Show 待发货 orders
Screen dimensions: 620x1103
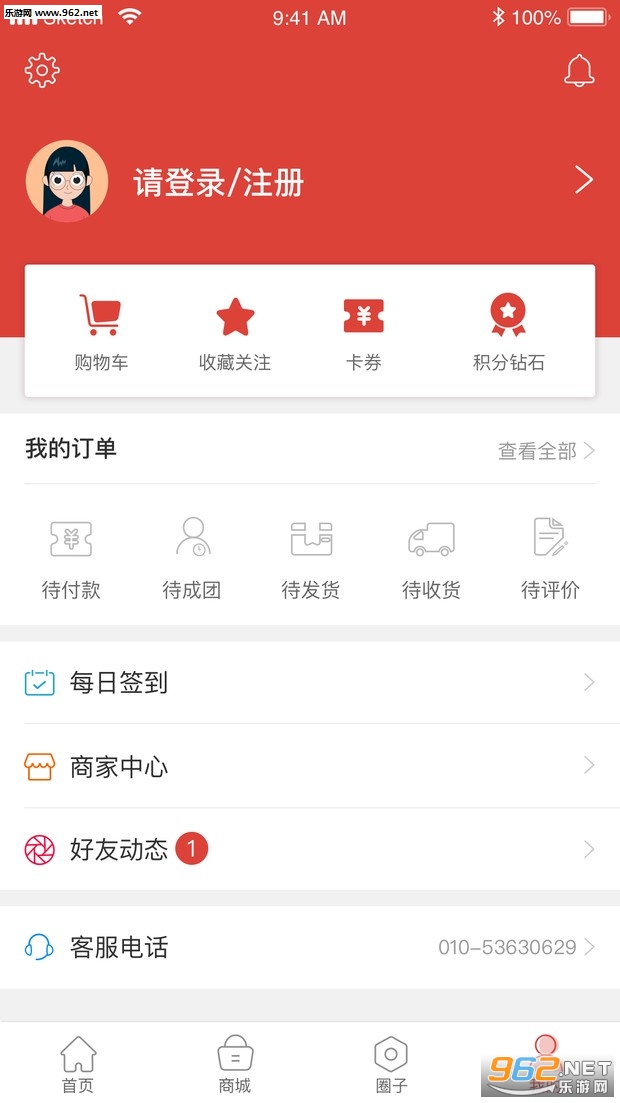311,559
